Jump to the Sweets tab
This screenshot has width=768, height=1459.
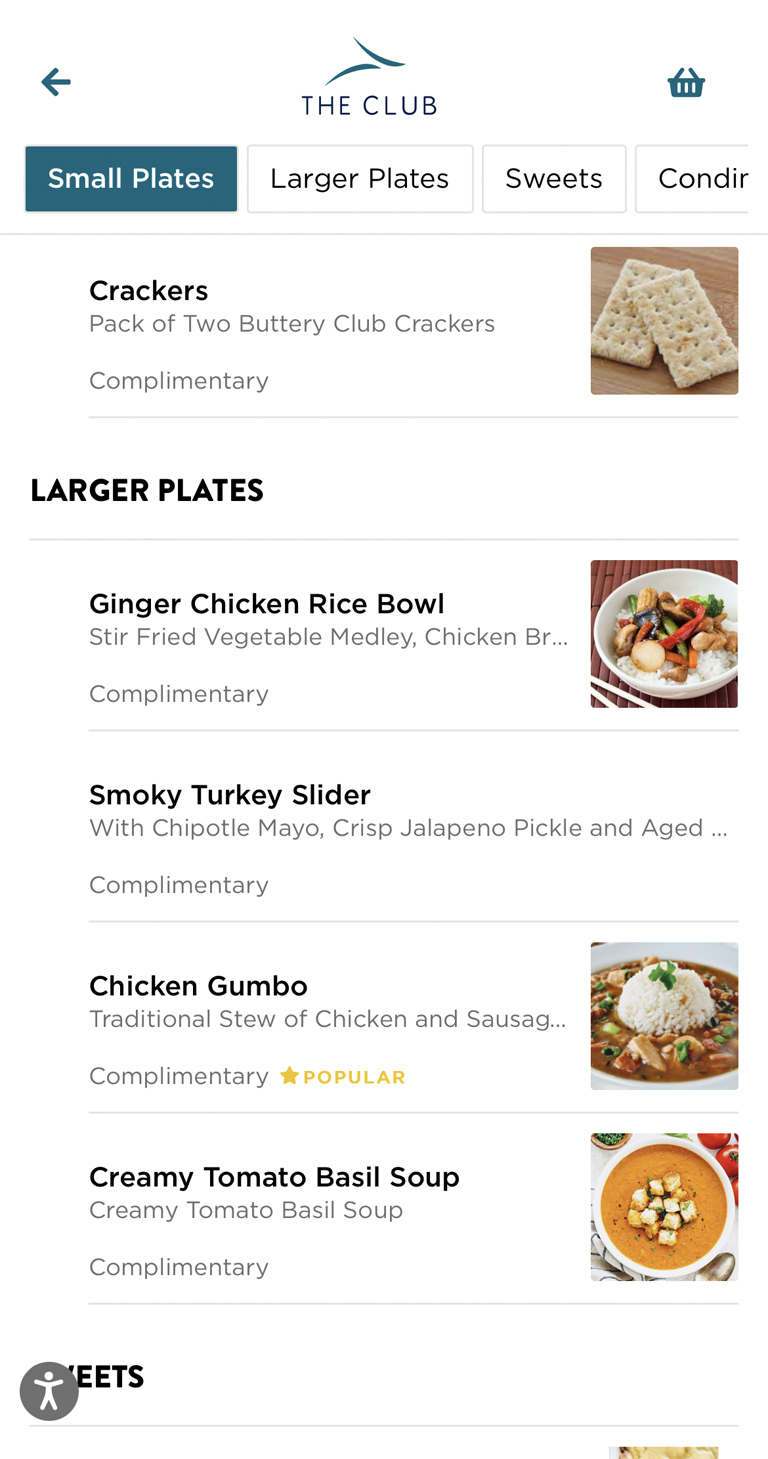(x=554, y=179)
